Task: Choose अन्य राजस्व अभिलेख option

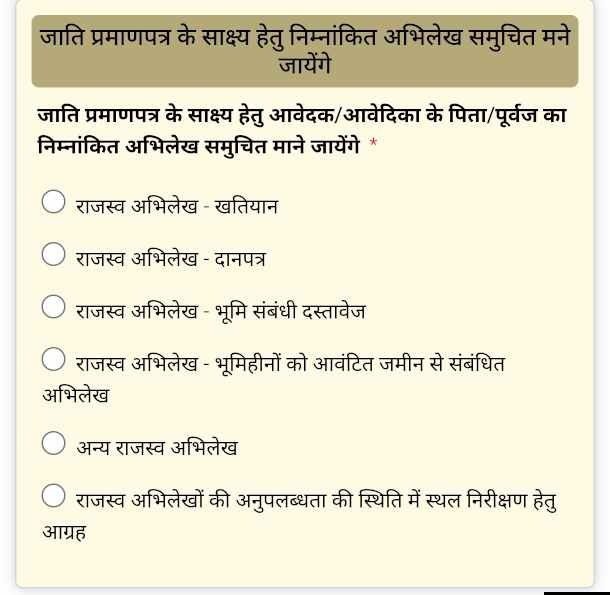Action: point(54,443)
